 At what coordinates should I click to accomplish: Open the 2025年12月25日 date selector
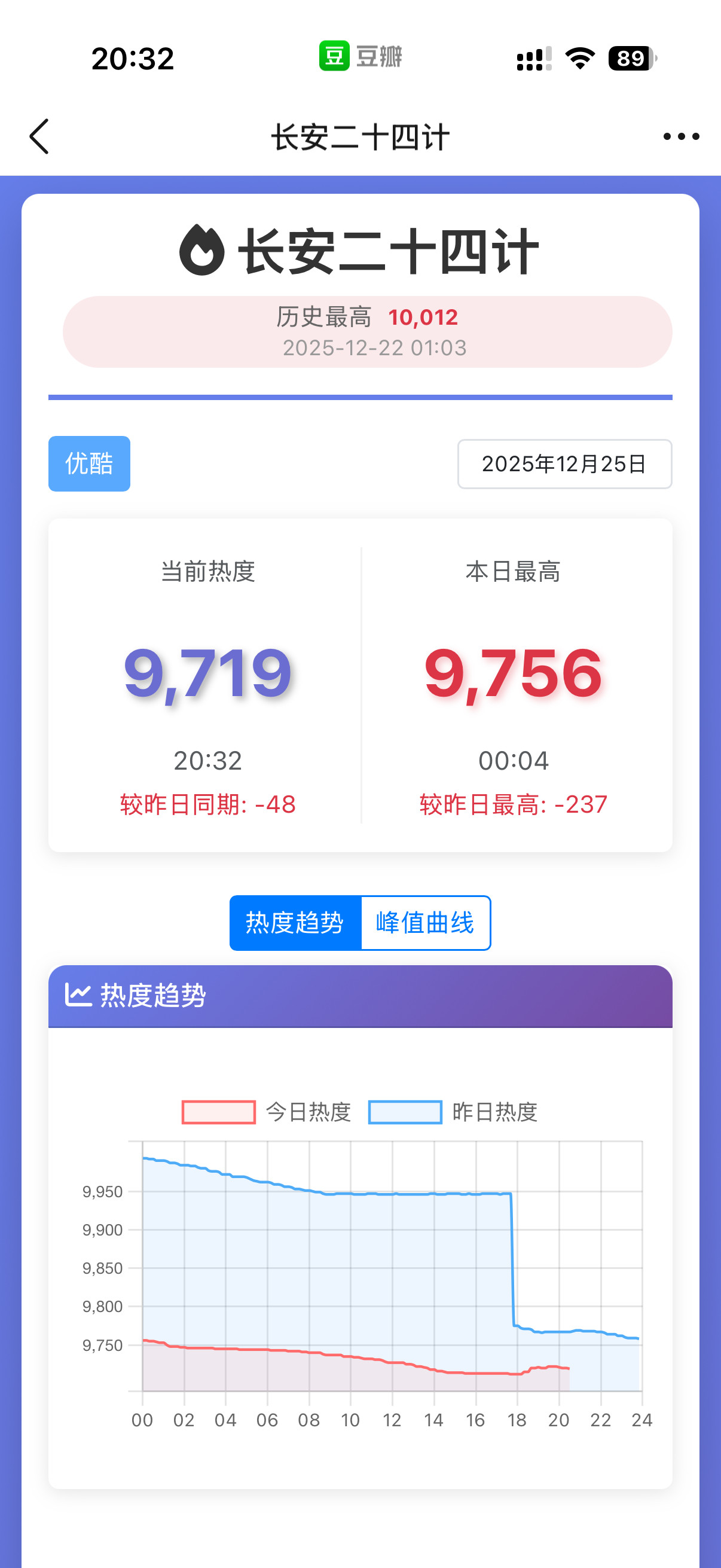(564, 463)
